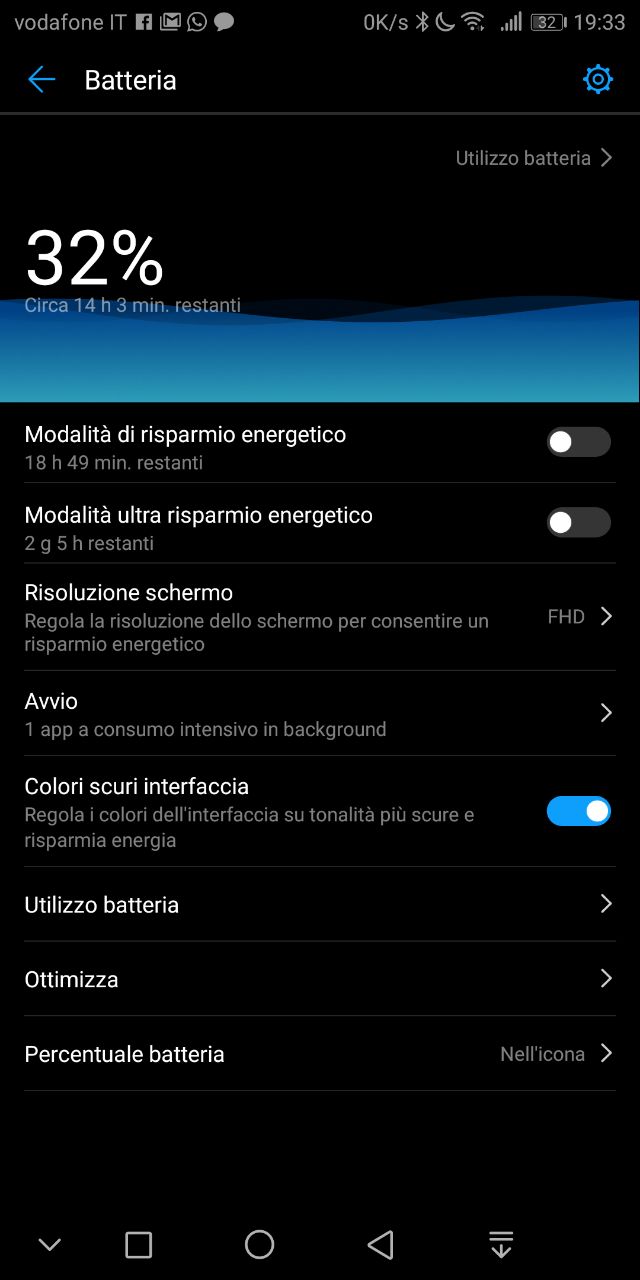This screenshot has width=640, height=1280.
Task: Hide the navigation bar with the down chevron
Action: [x=49, y=1245]
